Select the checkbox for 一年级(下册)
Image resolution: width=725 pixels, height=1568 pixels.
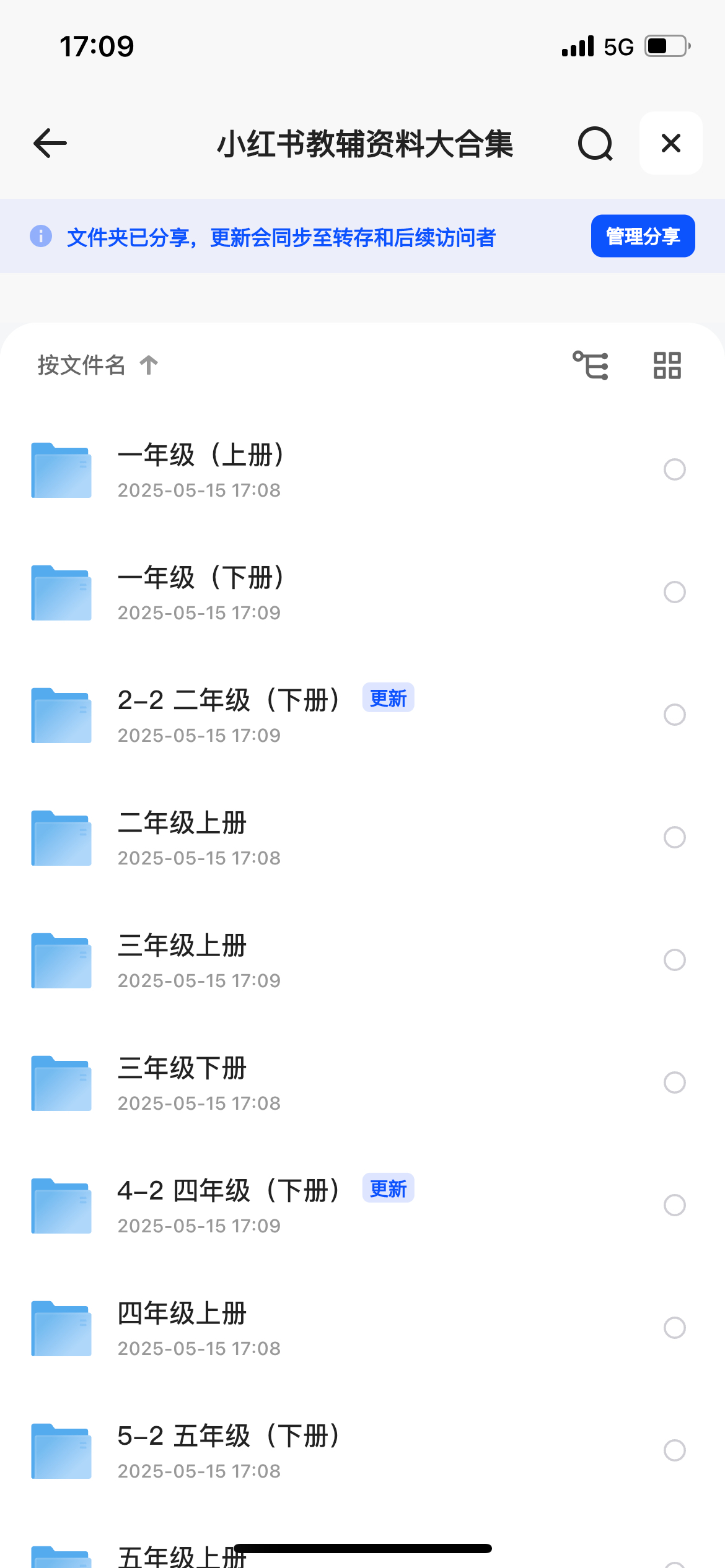click(674, 592)
